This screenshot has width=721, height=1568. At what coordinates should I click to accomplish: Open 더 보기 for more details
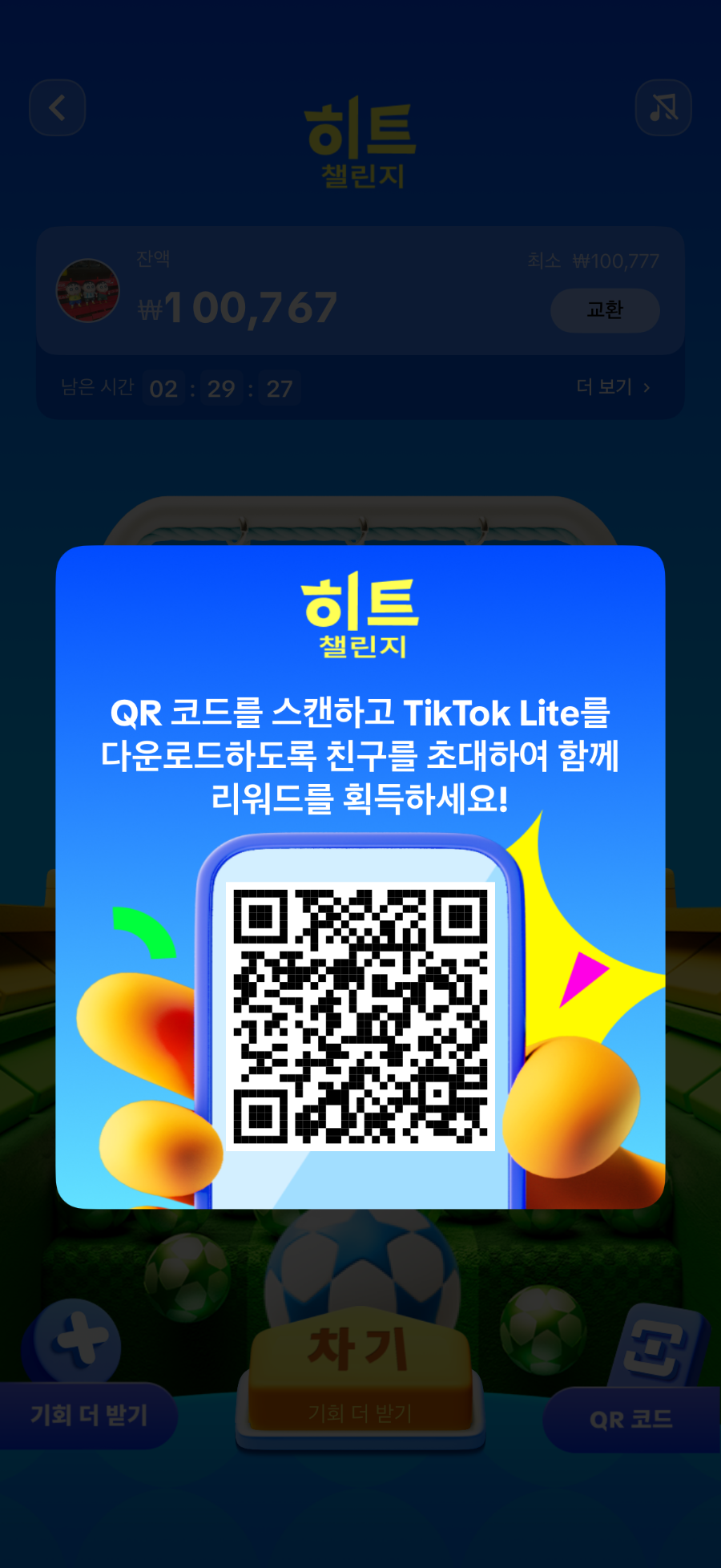click(613, 387)
